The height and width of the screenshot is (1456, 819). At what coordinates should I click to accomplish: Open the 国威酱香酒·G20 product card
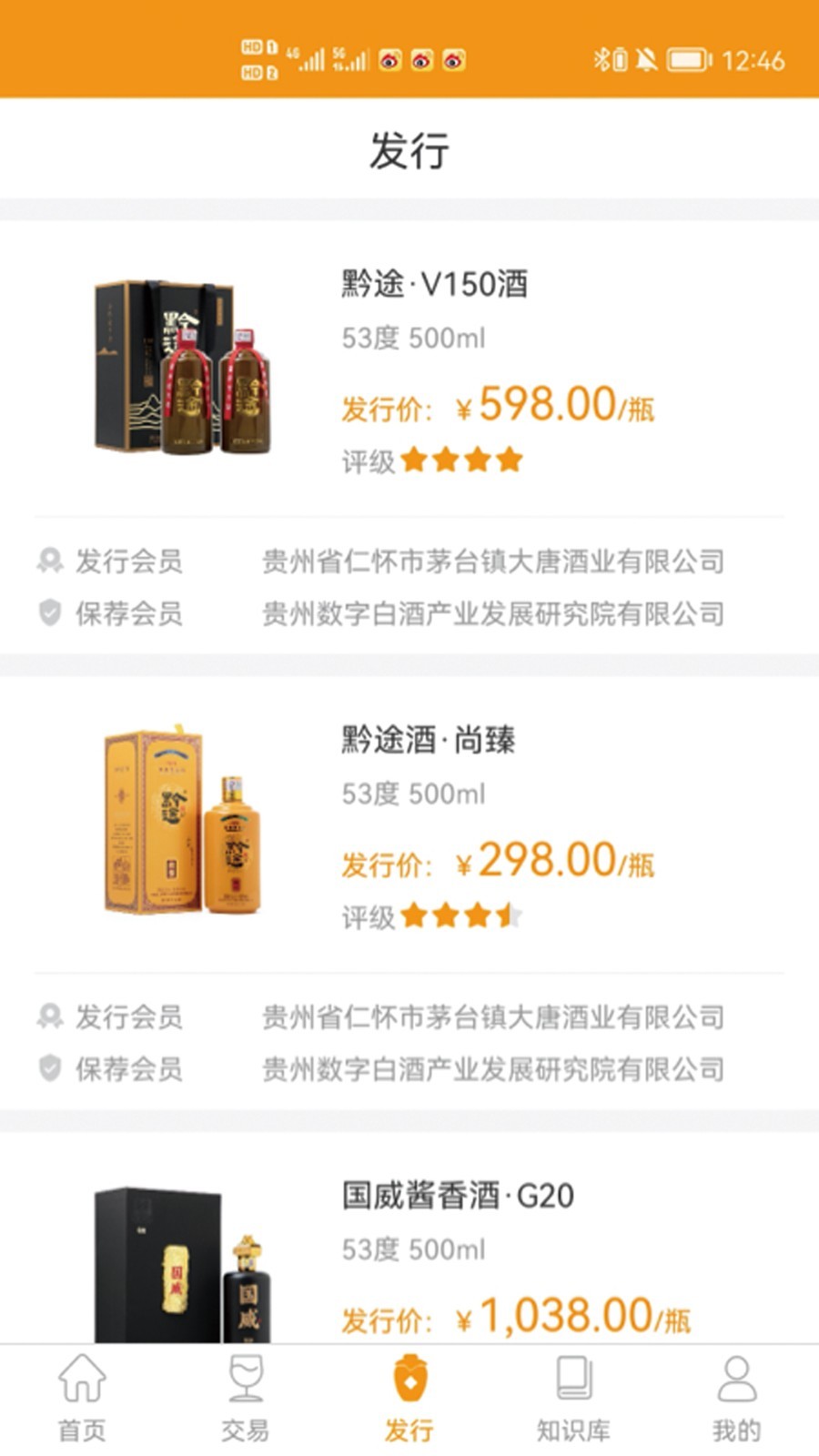409,1239
